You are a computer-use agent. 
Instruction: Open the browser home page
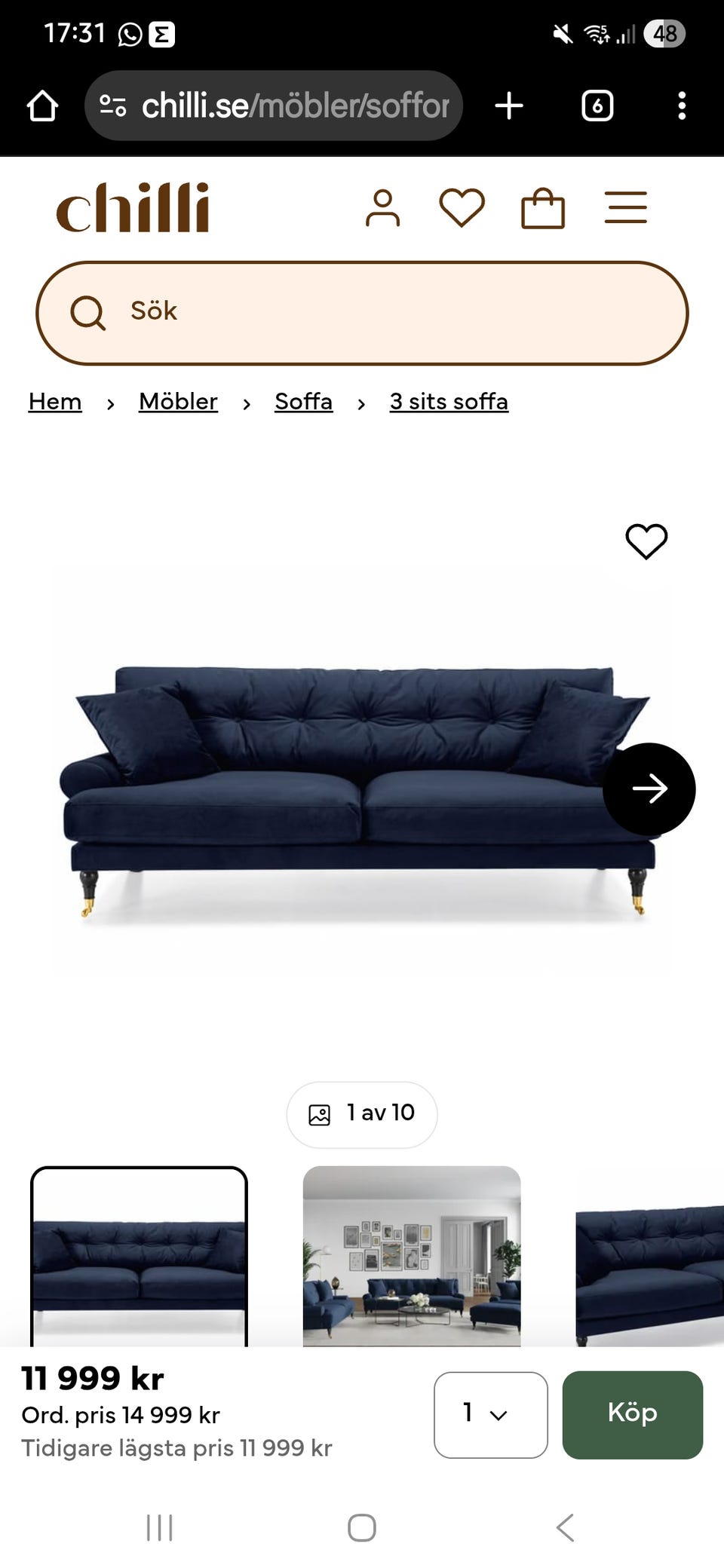pos(42,106)
